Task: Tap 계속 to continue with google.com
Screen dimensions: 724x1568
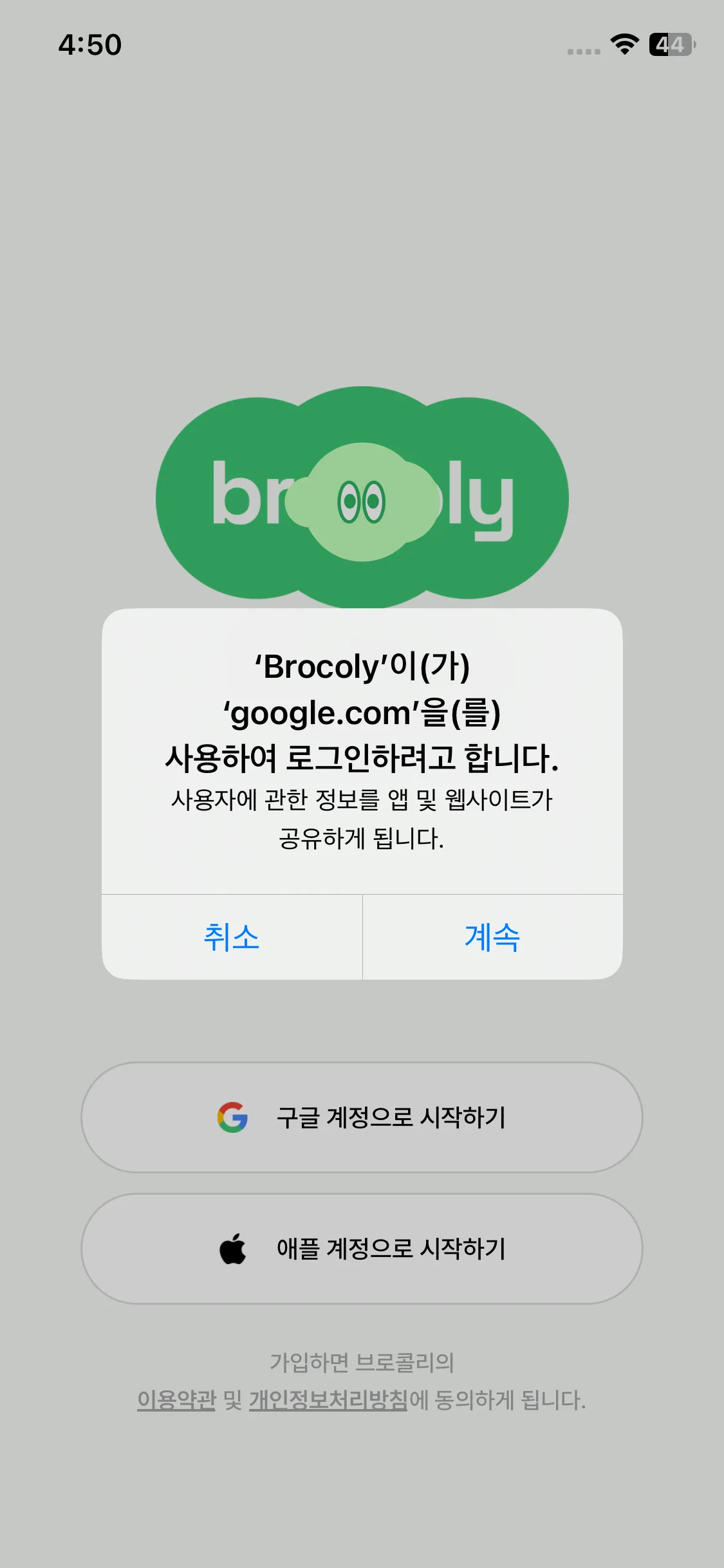Action: coord(492,937)
